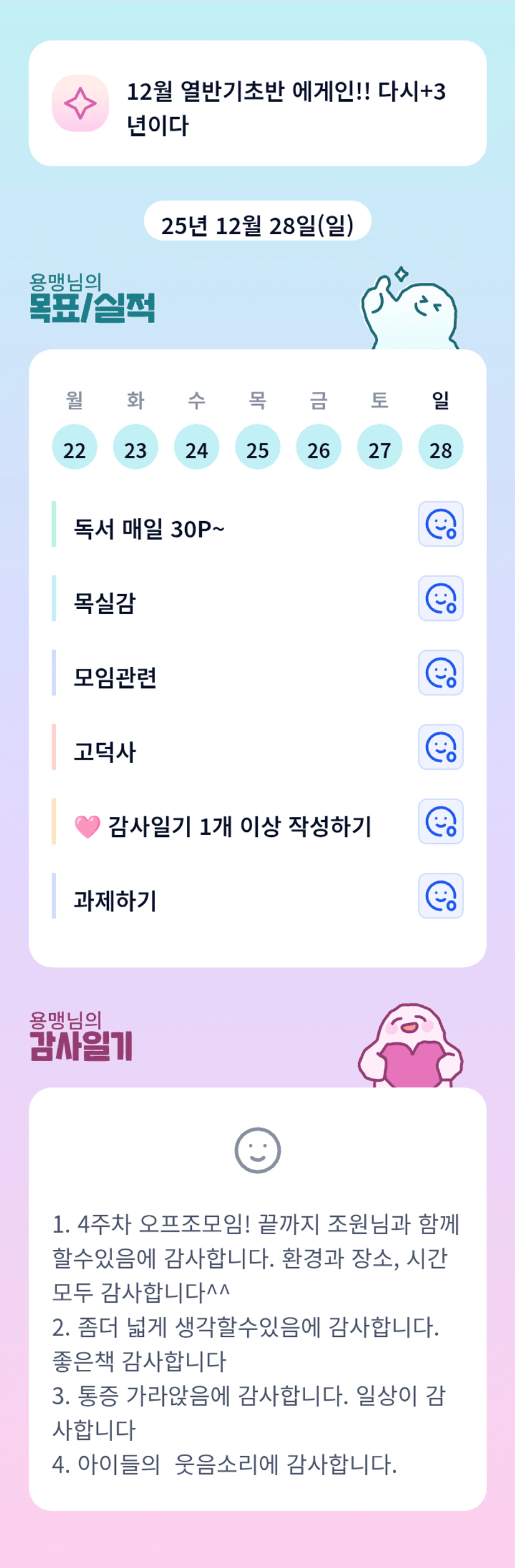This screenshot has width=515, height=1568.
Task: Select Monday the 22nd
Action: [x=75, y=447]
